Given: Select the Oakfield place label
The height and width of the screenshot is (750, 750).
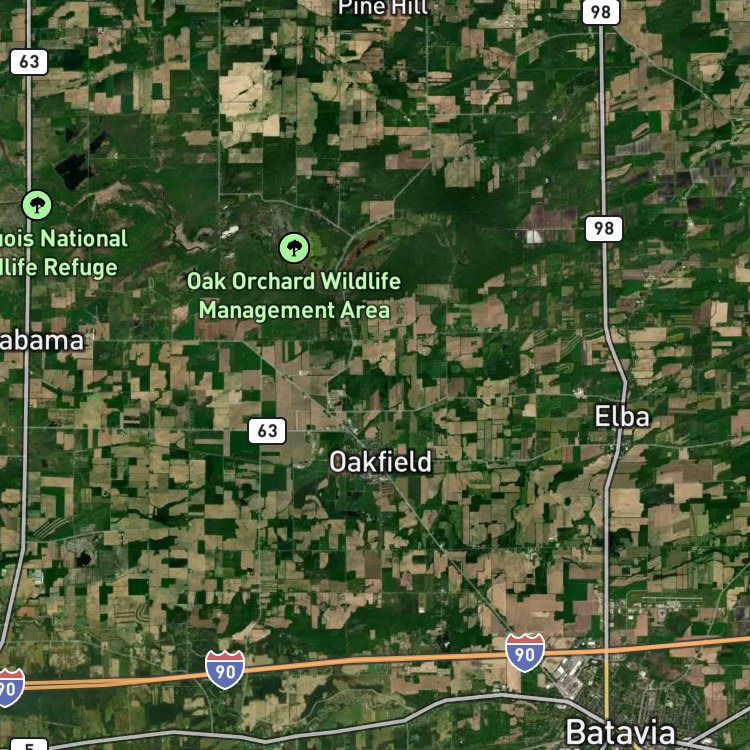Looking at the screenshot, I should click(x=381, y=462).
